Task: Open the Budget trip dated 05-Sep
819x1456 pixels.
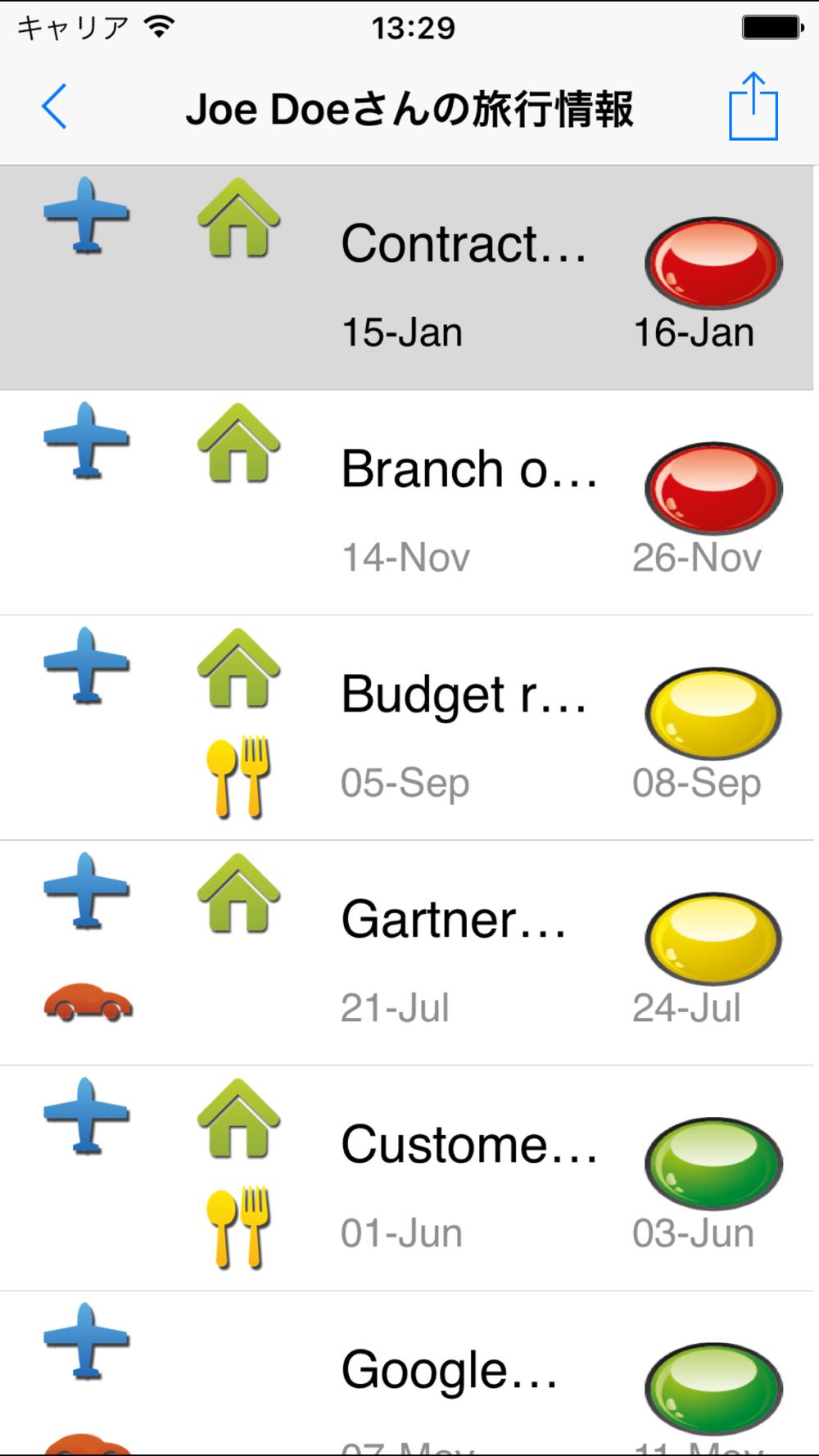Action: [x=407, y=728]
